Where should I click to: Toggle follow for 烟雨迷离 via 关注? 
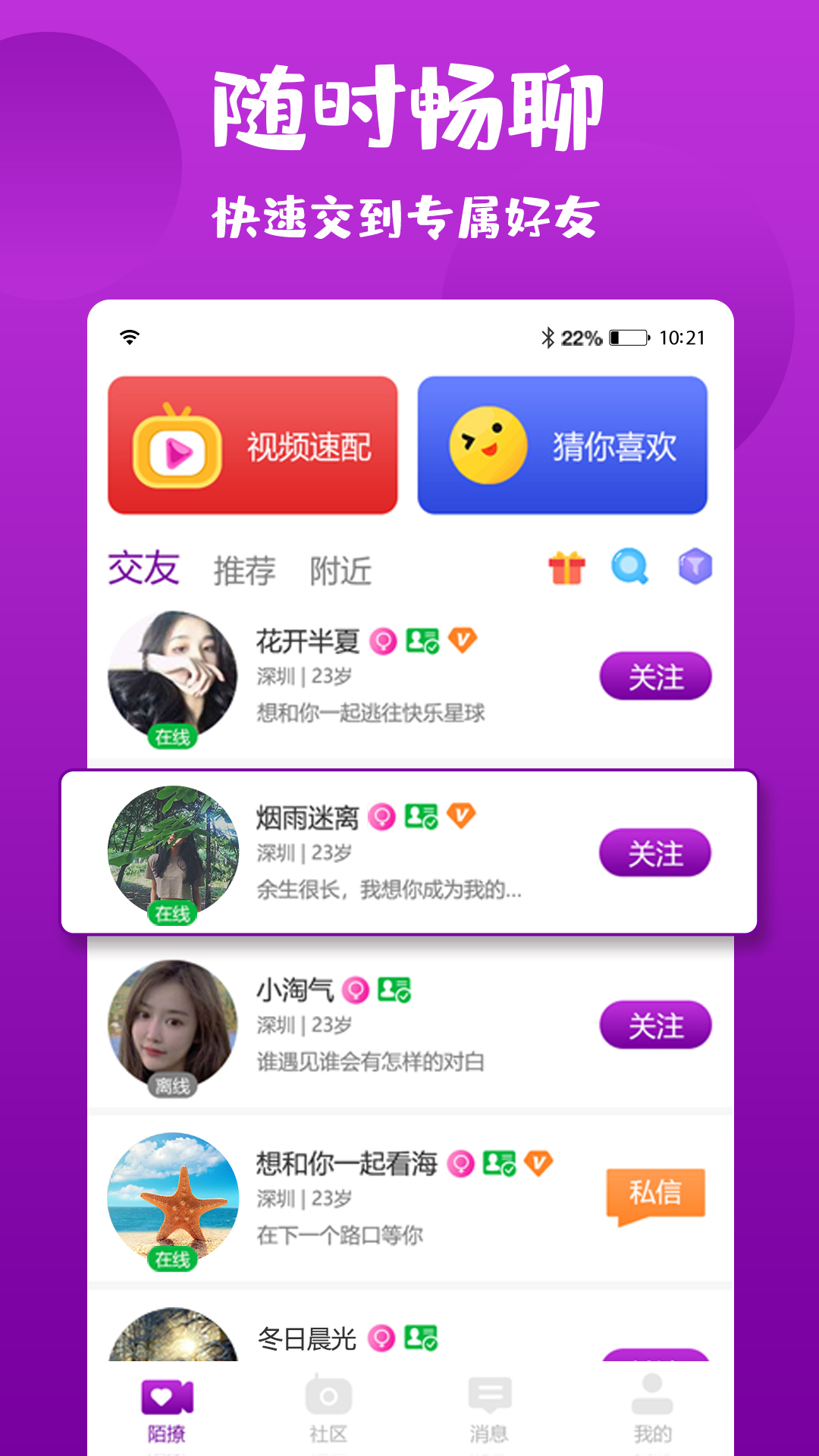[655, 852]
